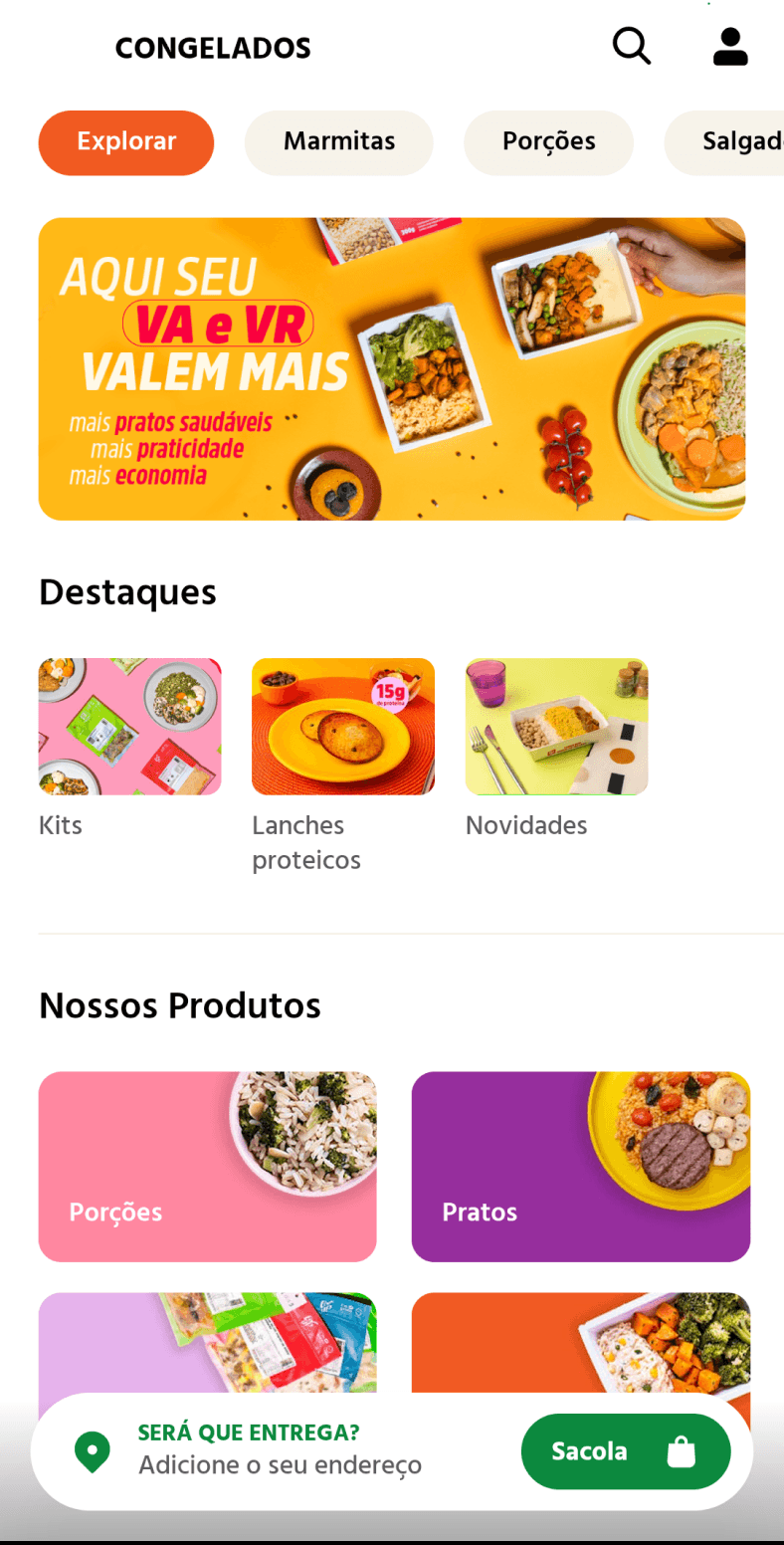Select the Explorar chip
This screenshot has width=784, height=1545.
pos(126,142)
